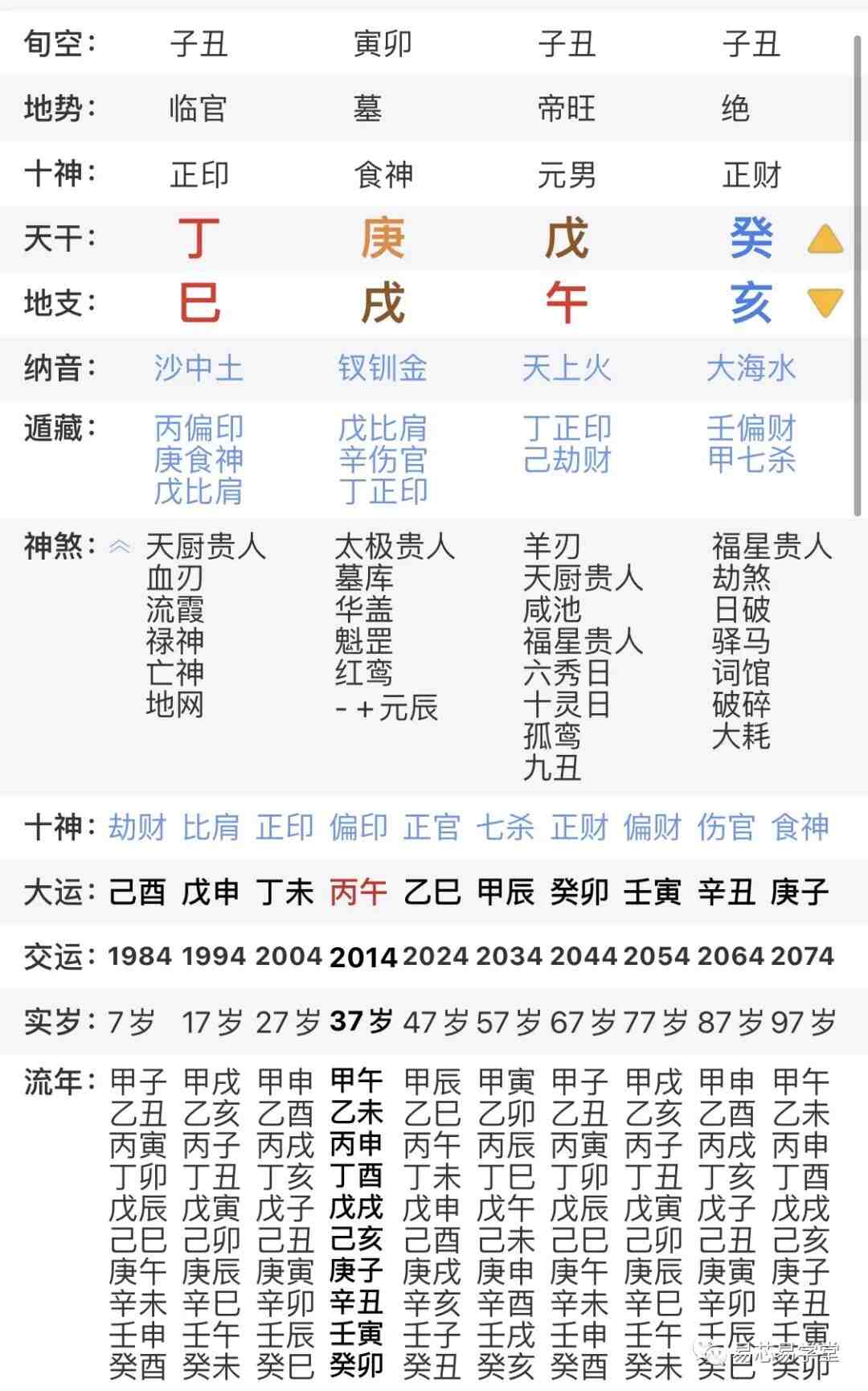Switch to the 癸卯 大运
Image resolution: width=868 pixels, height=1391 pixels.
pos(579,892)
